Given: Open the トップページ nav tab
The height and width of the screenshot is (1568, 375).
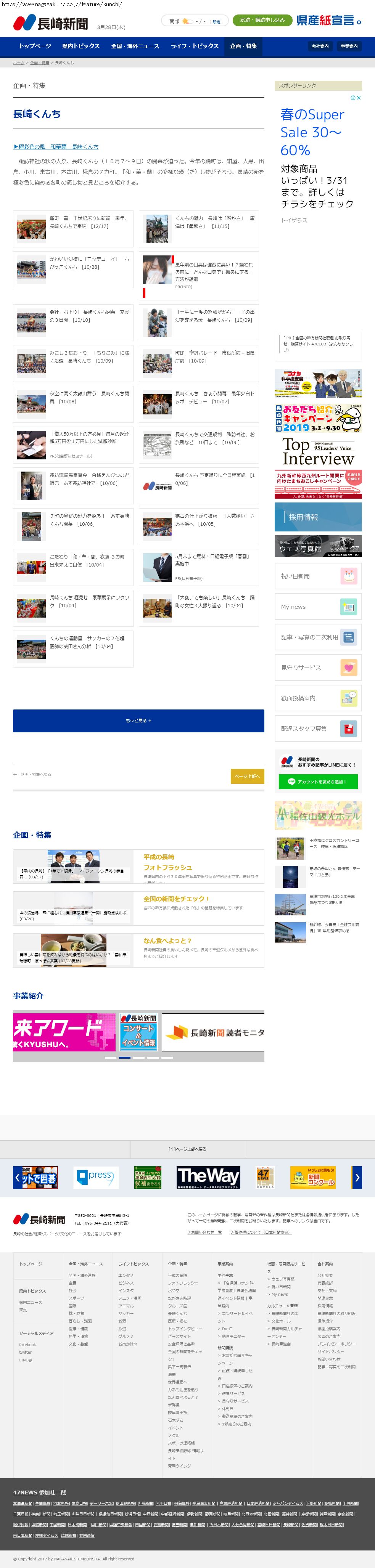Looking at the screenshot, I should tap(35, 46).
